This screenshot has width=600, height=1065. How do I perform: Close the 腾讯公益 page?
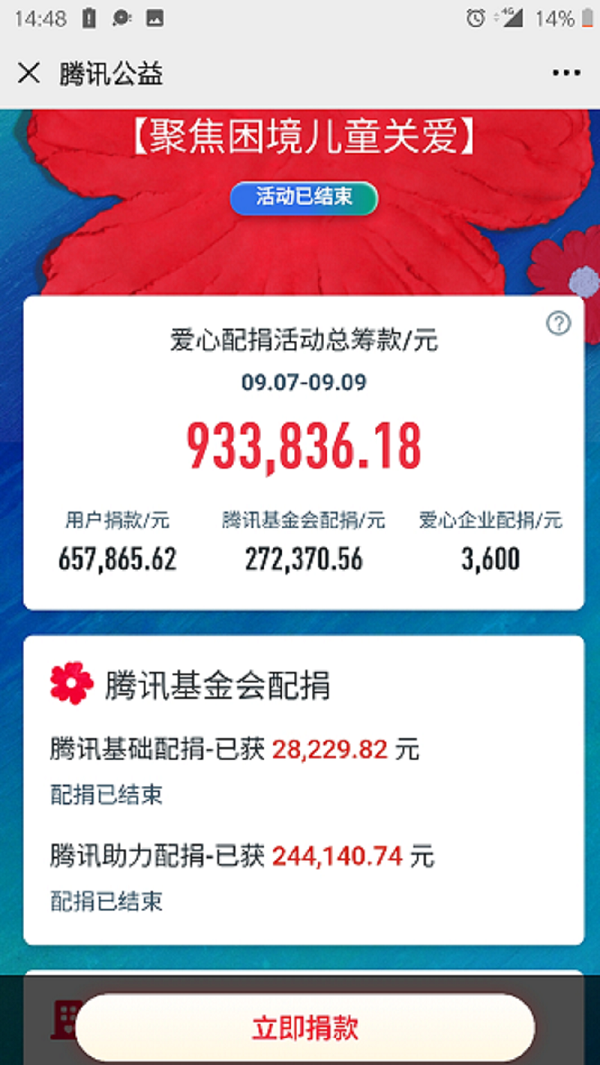click(29, 73)
